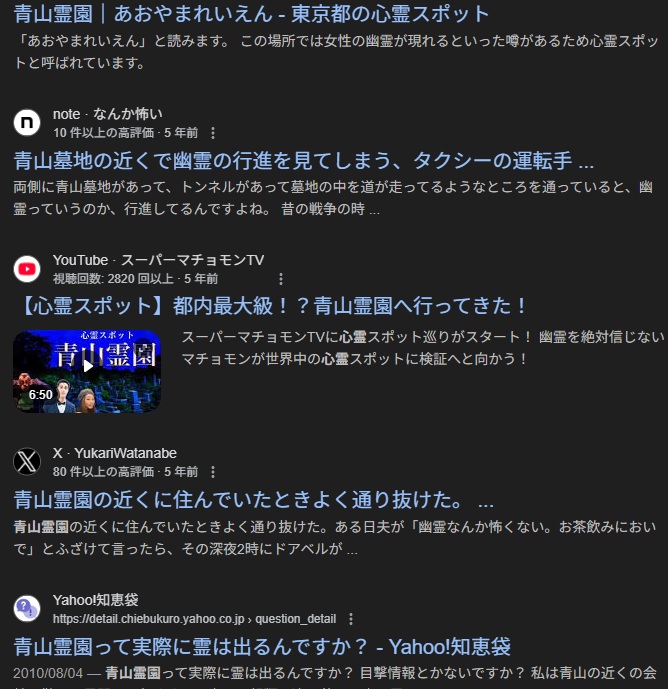Open overflow menu for the YouTube result
The width and height of the screenshot is (668, 689).
point(281,279)
